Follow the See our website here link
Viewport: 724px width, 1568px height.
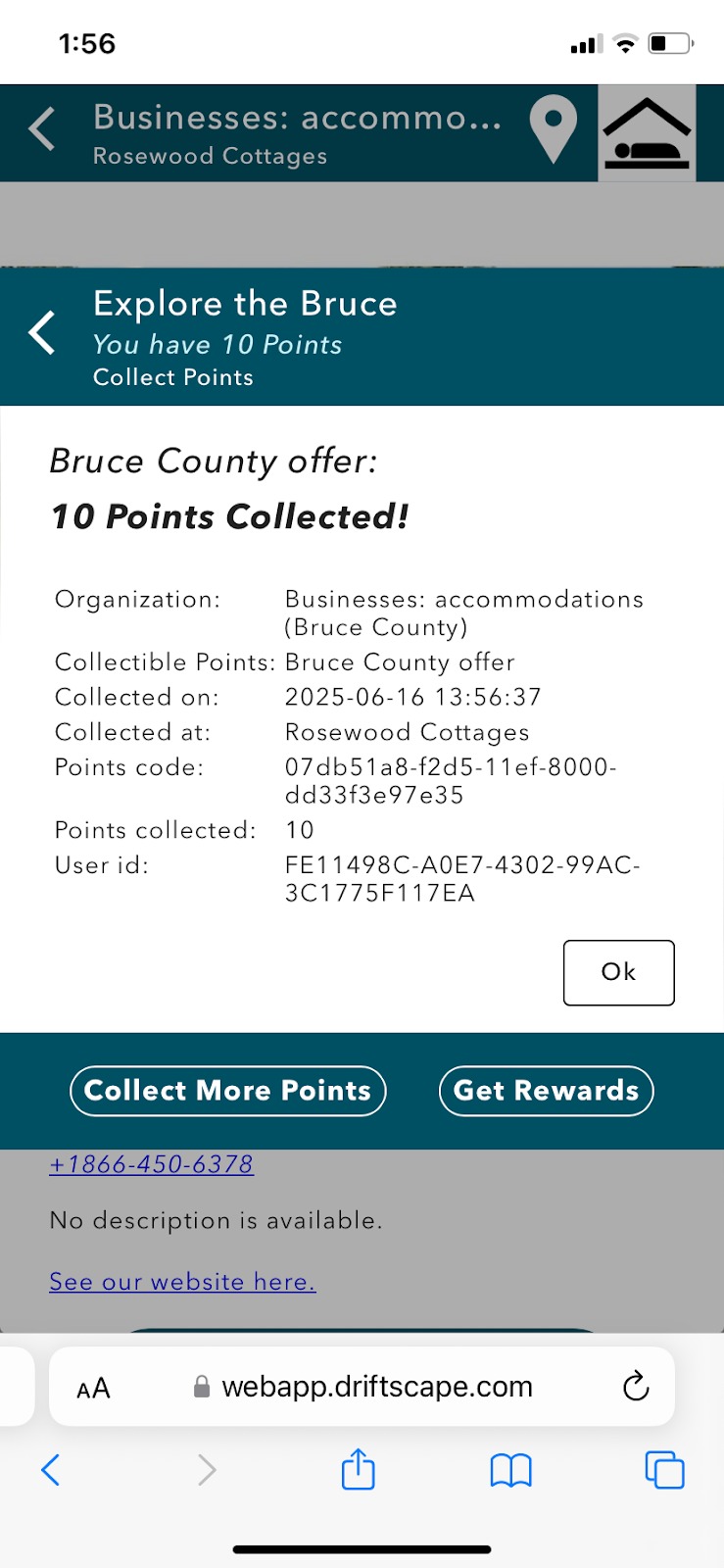(182, 1282)
